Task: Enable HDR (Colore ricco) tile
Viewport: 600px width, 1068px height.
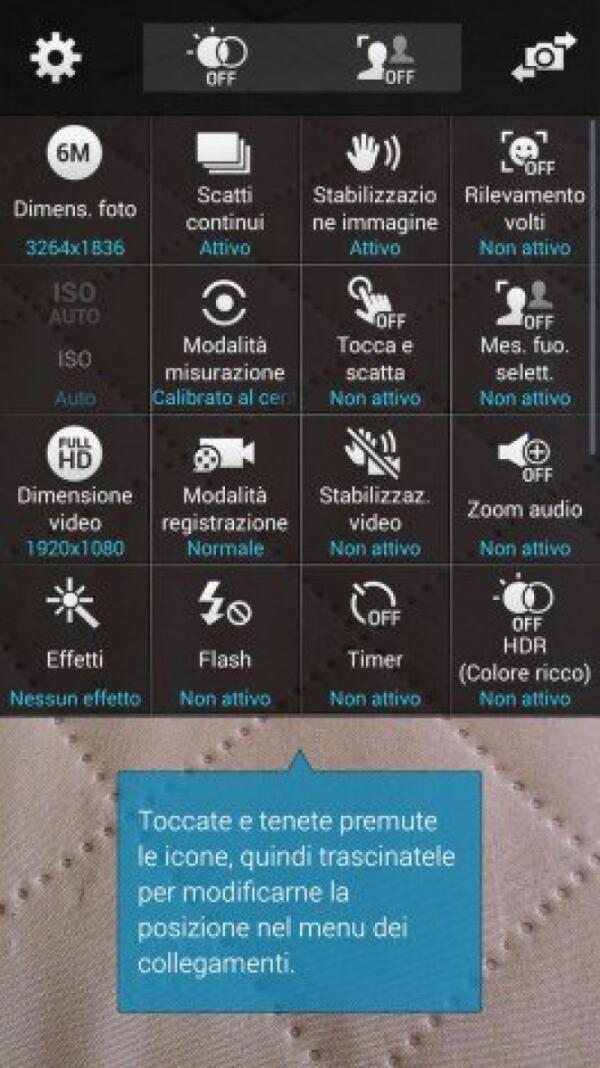Action: 525,638
